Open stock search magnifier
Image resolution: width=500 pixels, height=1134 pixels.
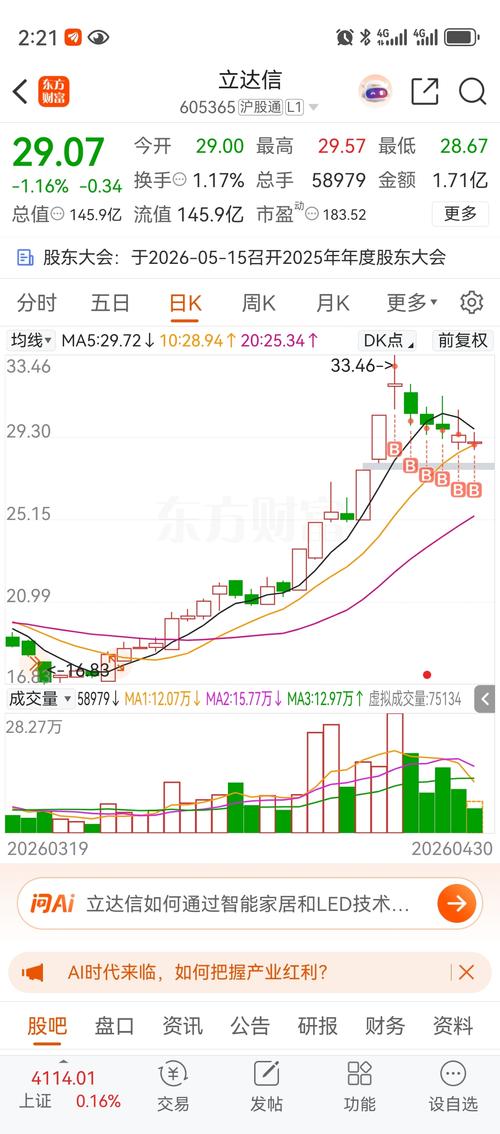point(472,91)
